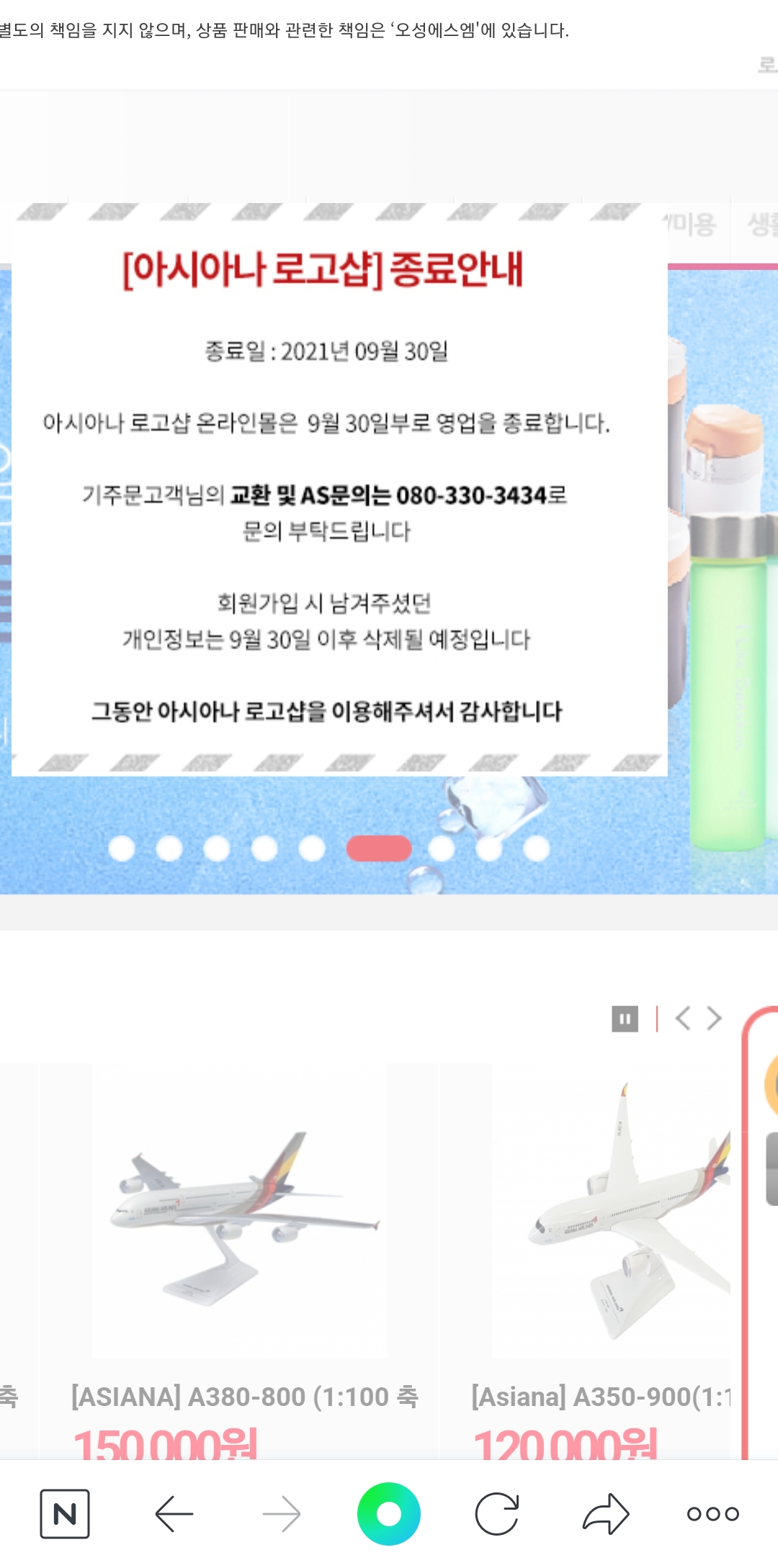Open the browser more options menu
This screenshot has width=778, height=1568.
click(713, 1514)
